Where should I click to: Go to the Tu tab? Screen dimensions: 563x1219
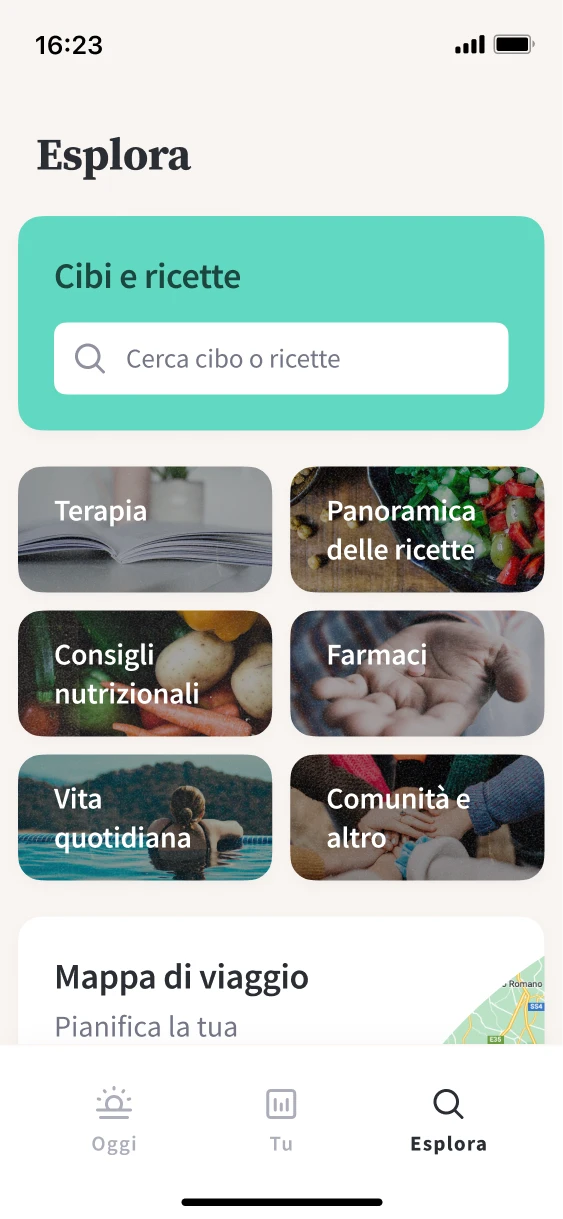tap(281, 1121)
